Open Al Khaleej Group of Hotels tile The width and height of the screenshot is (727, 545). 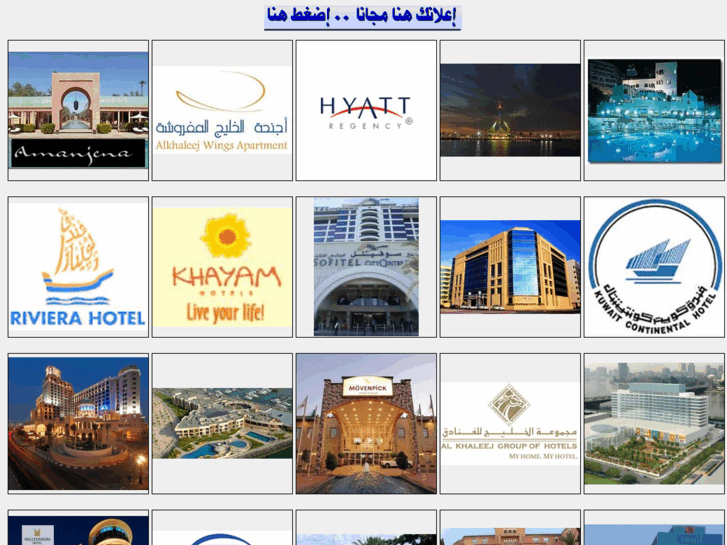coord(510,423)
